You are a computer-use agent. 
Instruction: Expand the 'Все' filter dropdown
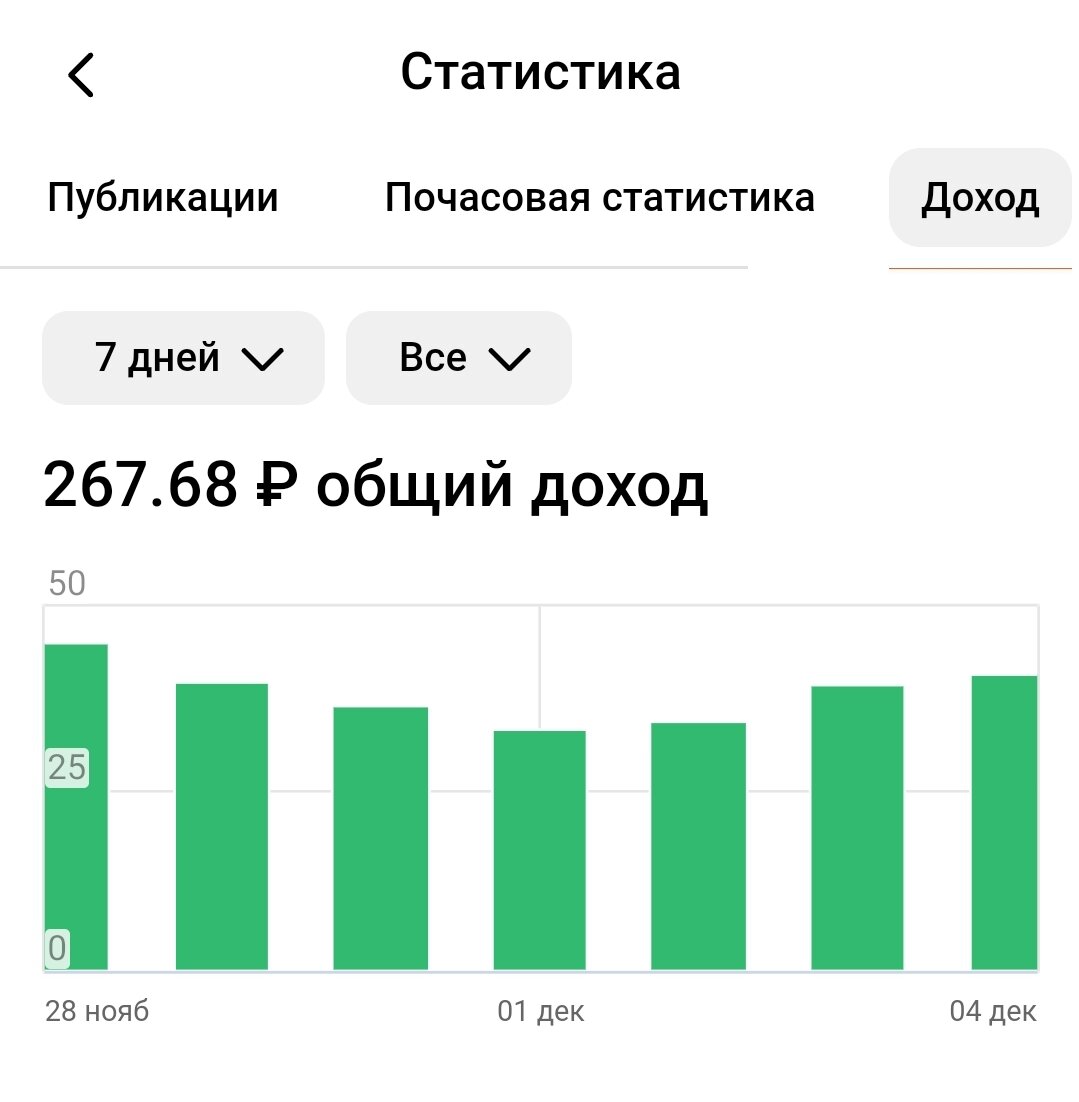(x=458, y=357)
